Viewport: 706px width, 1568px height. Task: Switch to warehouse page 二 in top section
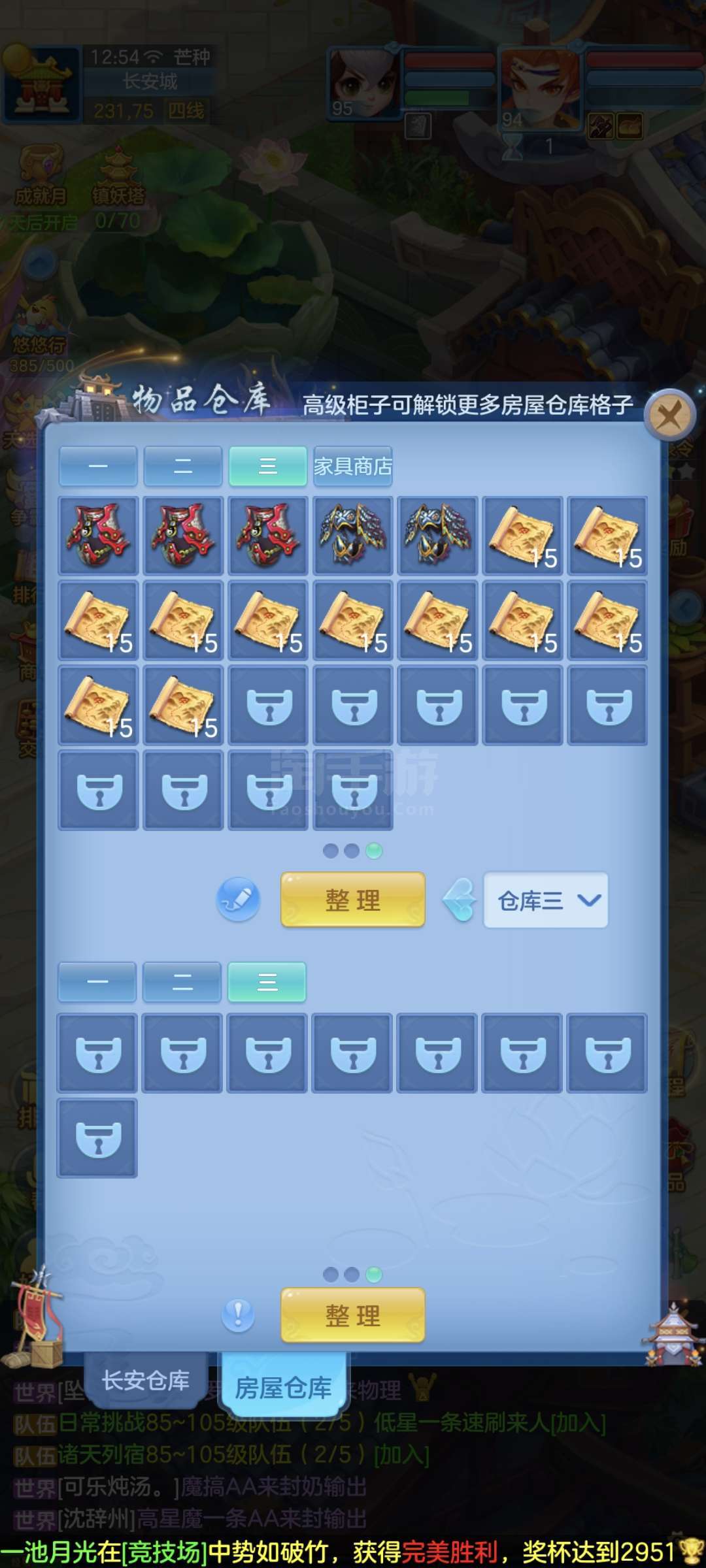(x=183, y=466)
